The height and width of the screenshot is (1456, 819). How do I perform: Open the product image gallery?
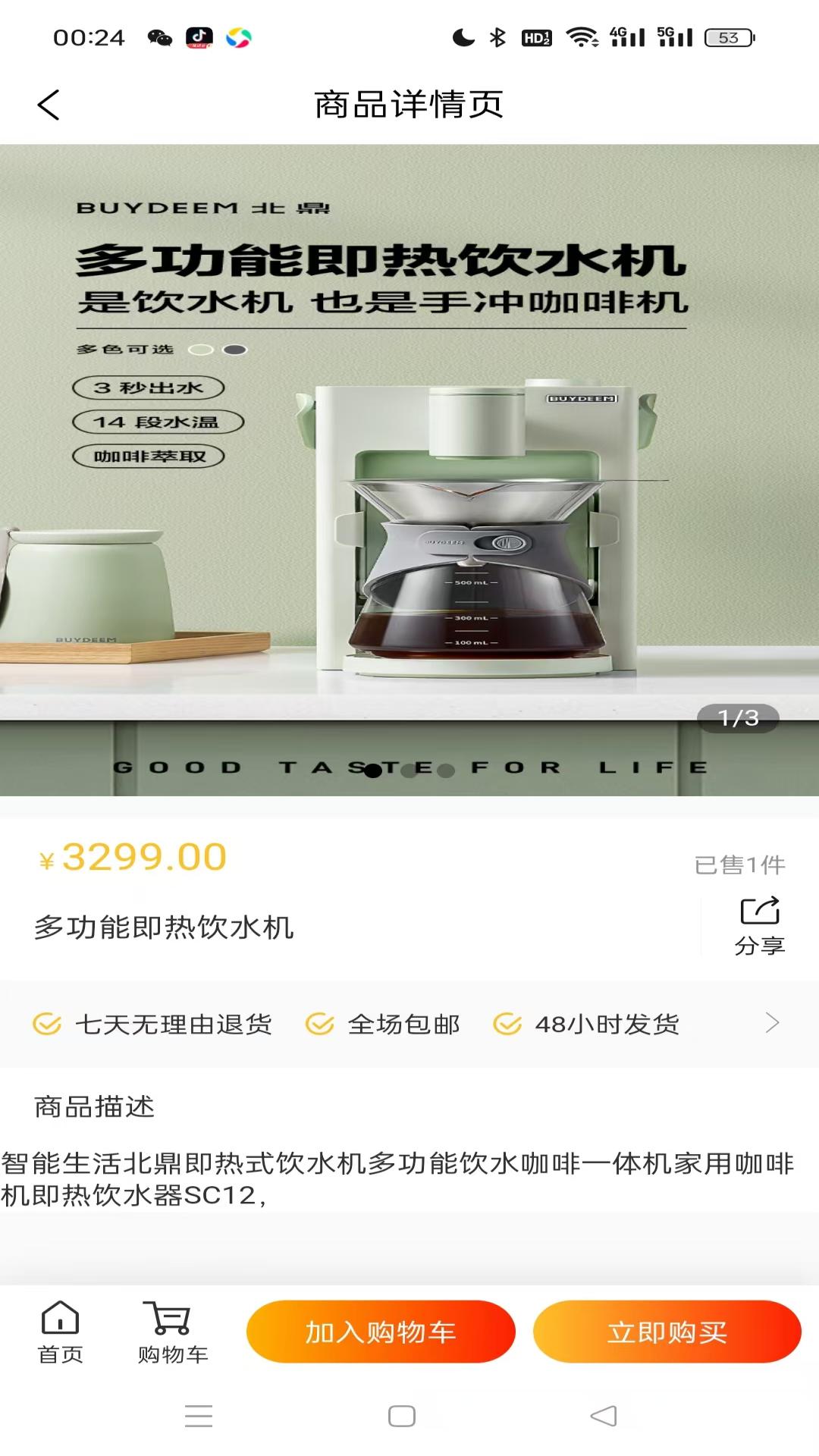point(409,470)
